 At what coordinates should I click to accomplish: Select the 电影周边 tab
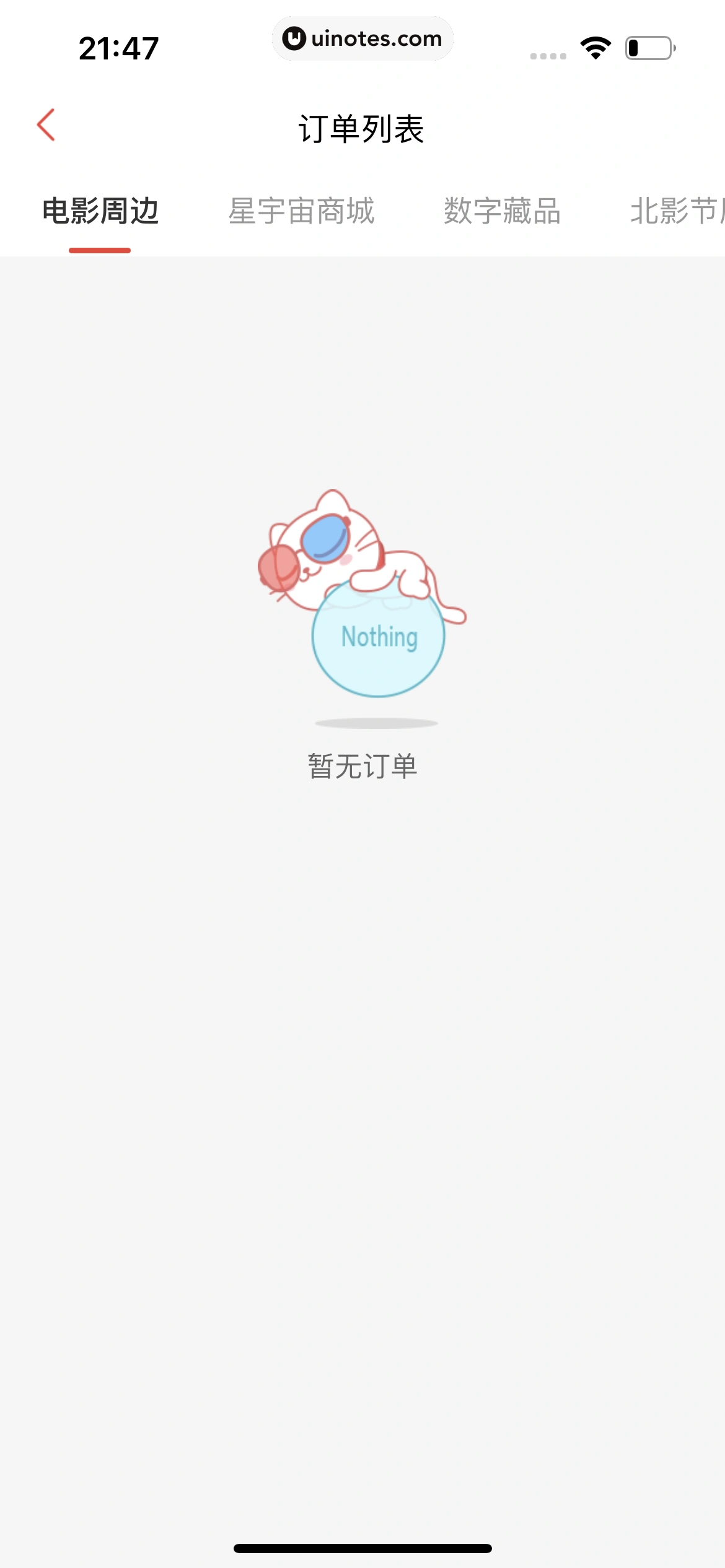click(x=100, y=211)
